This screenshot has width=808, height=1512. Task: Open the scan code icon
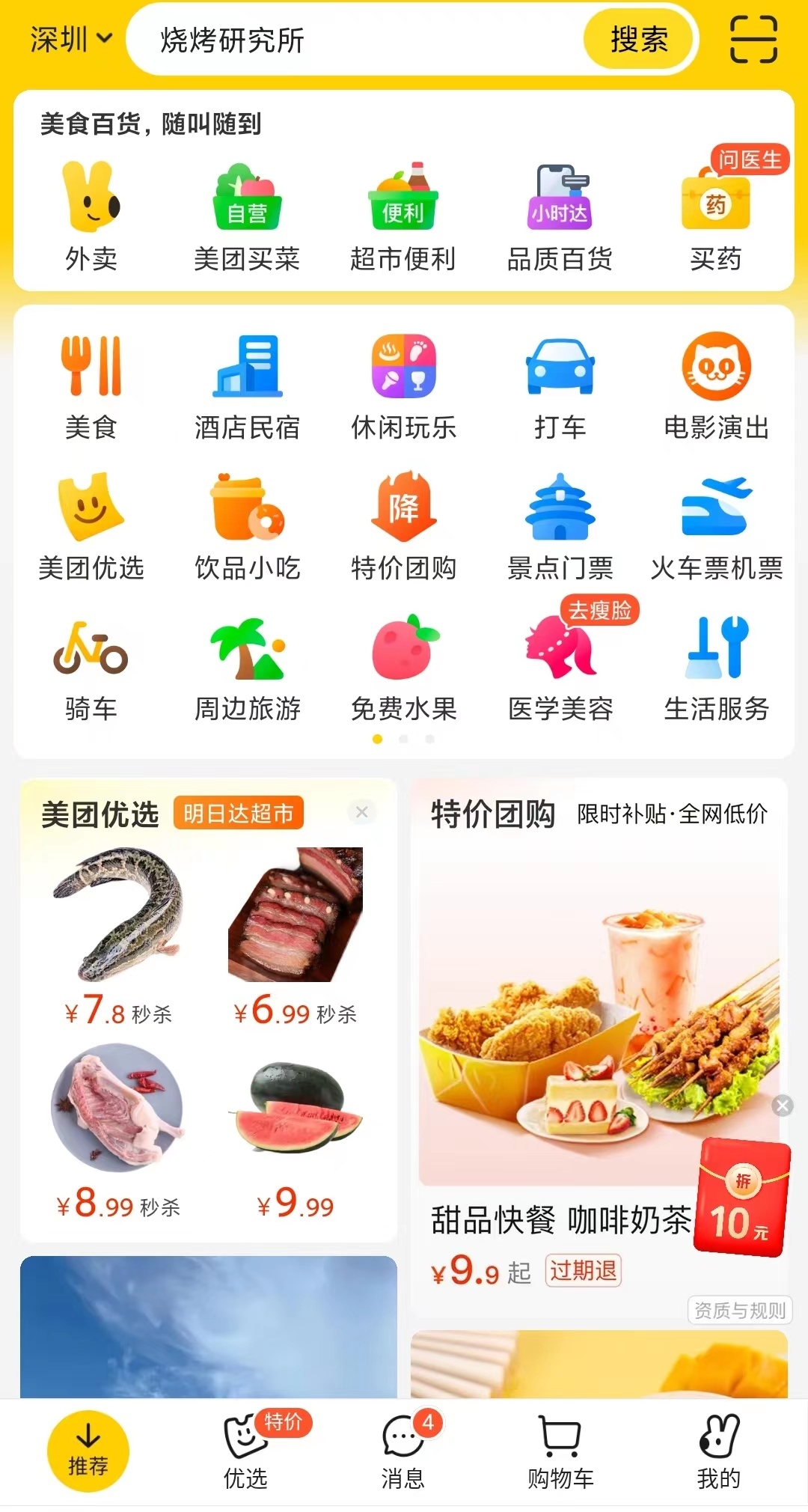753,39
